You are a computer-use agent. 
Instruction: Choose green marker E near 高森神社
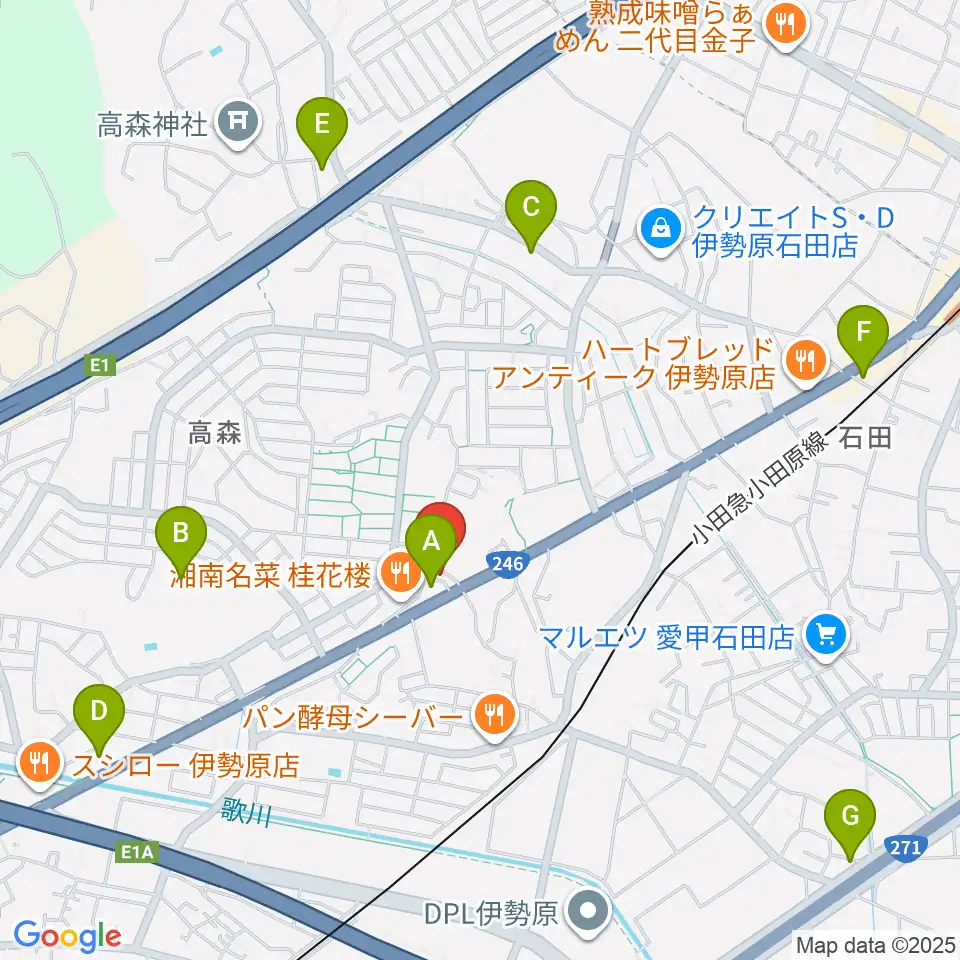[x=321, y=129]
